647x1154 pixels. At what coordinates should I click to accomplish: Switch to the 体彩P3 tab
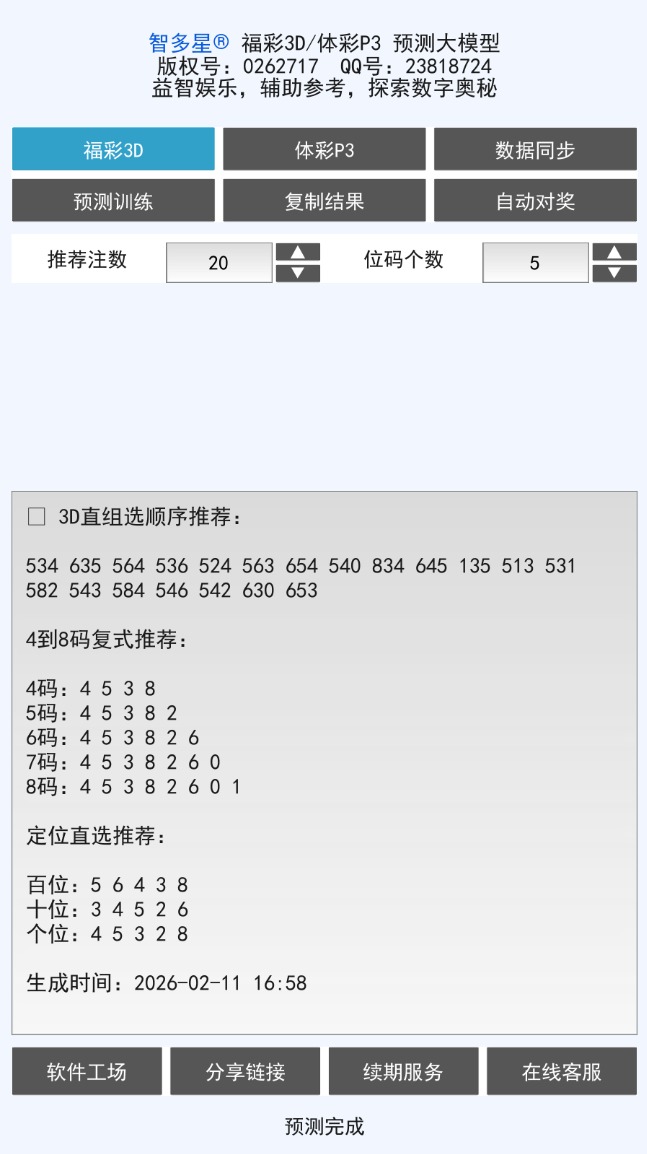(x=324, y=150)
